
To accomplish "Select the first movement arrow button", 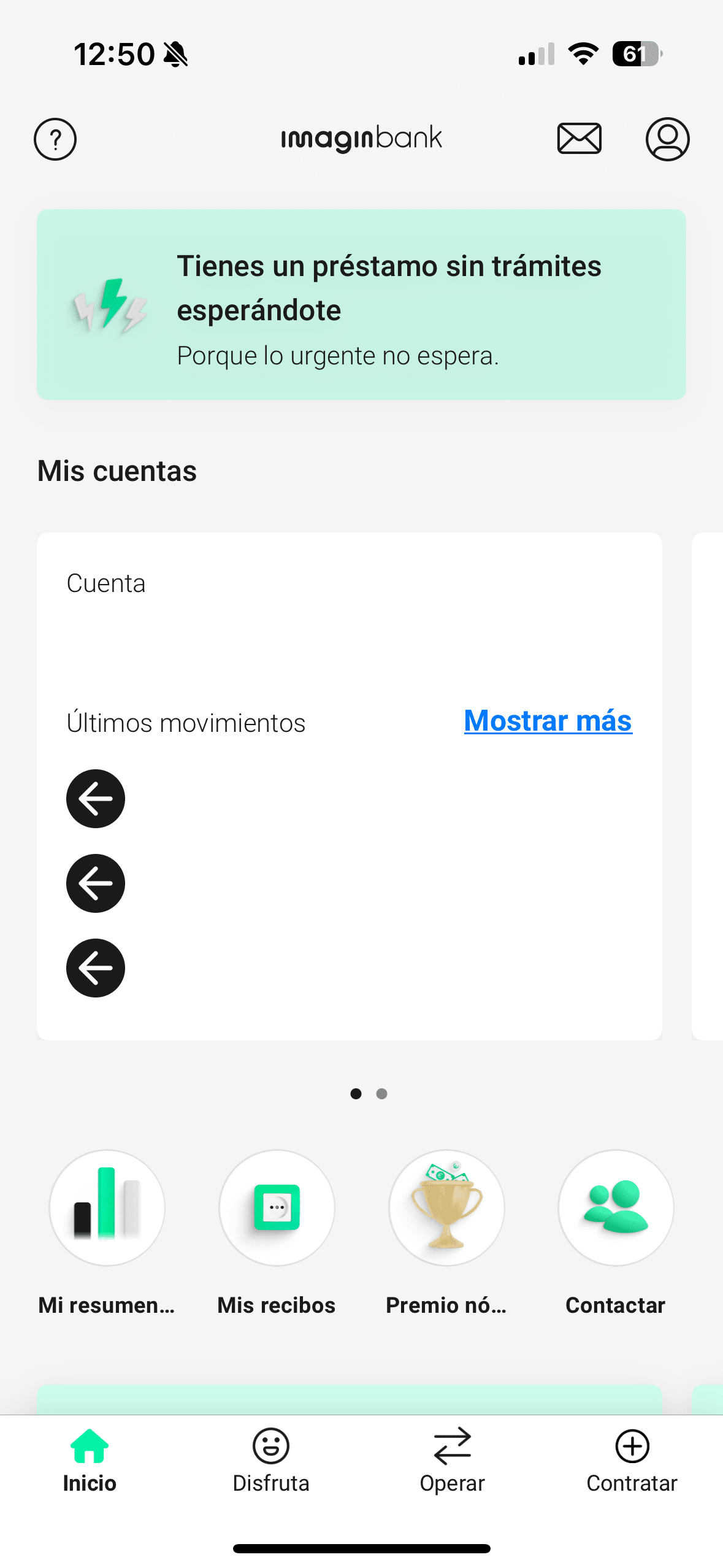I will point(95,798).
